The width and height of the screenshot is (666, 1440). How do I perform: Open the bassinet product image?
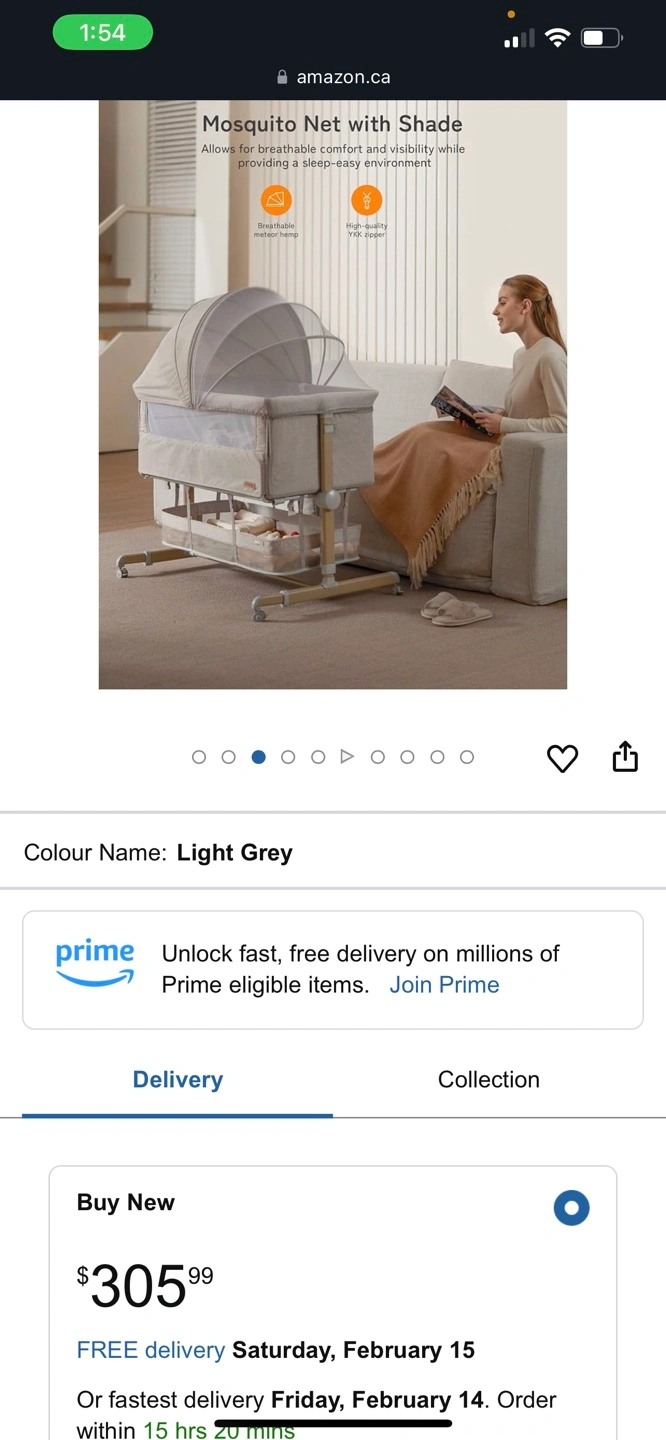pos(333,394)
